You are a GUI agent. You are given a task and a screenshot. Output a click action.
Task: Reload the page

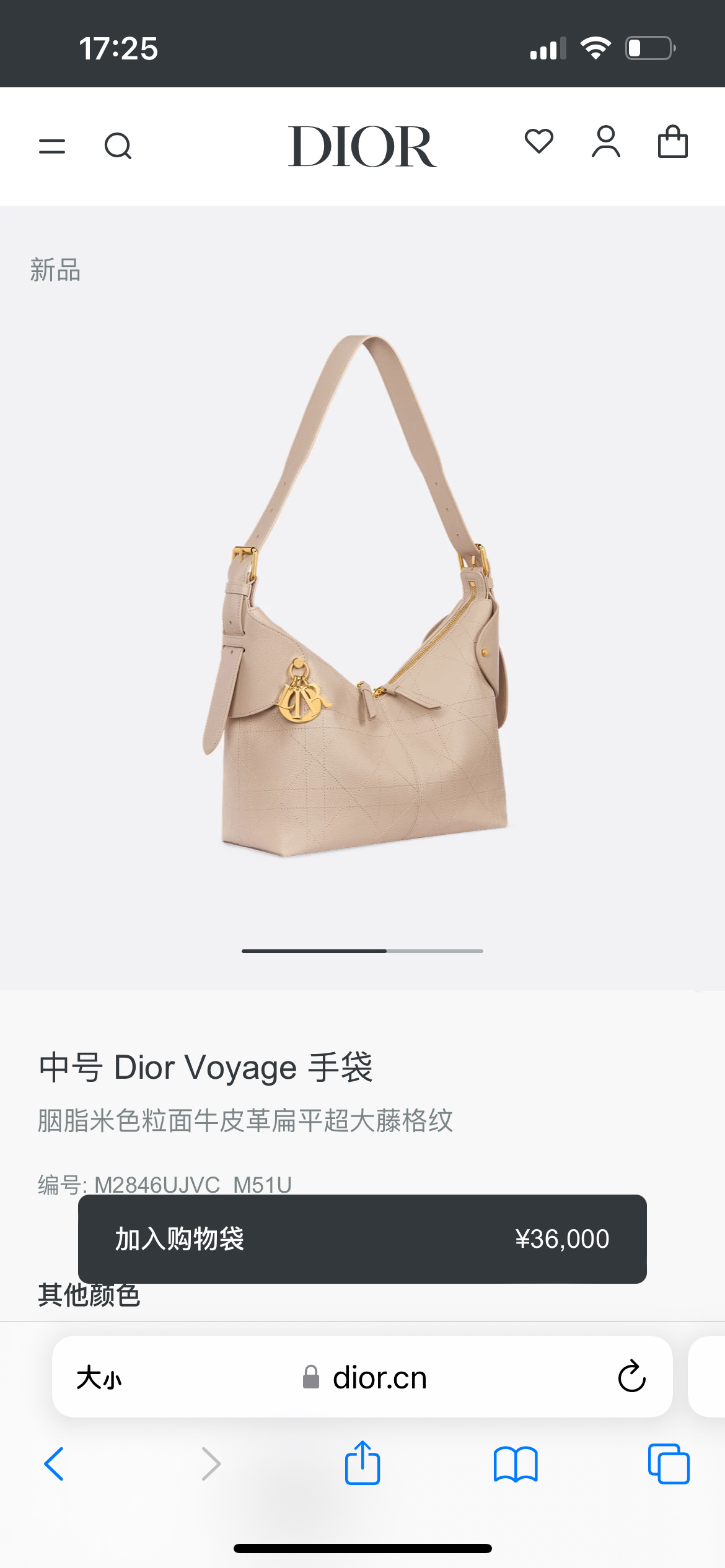tap(631, 1377)
